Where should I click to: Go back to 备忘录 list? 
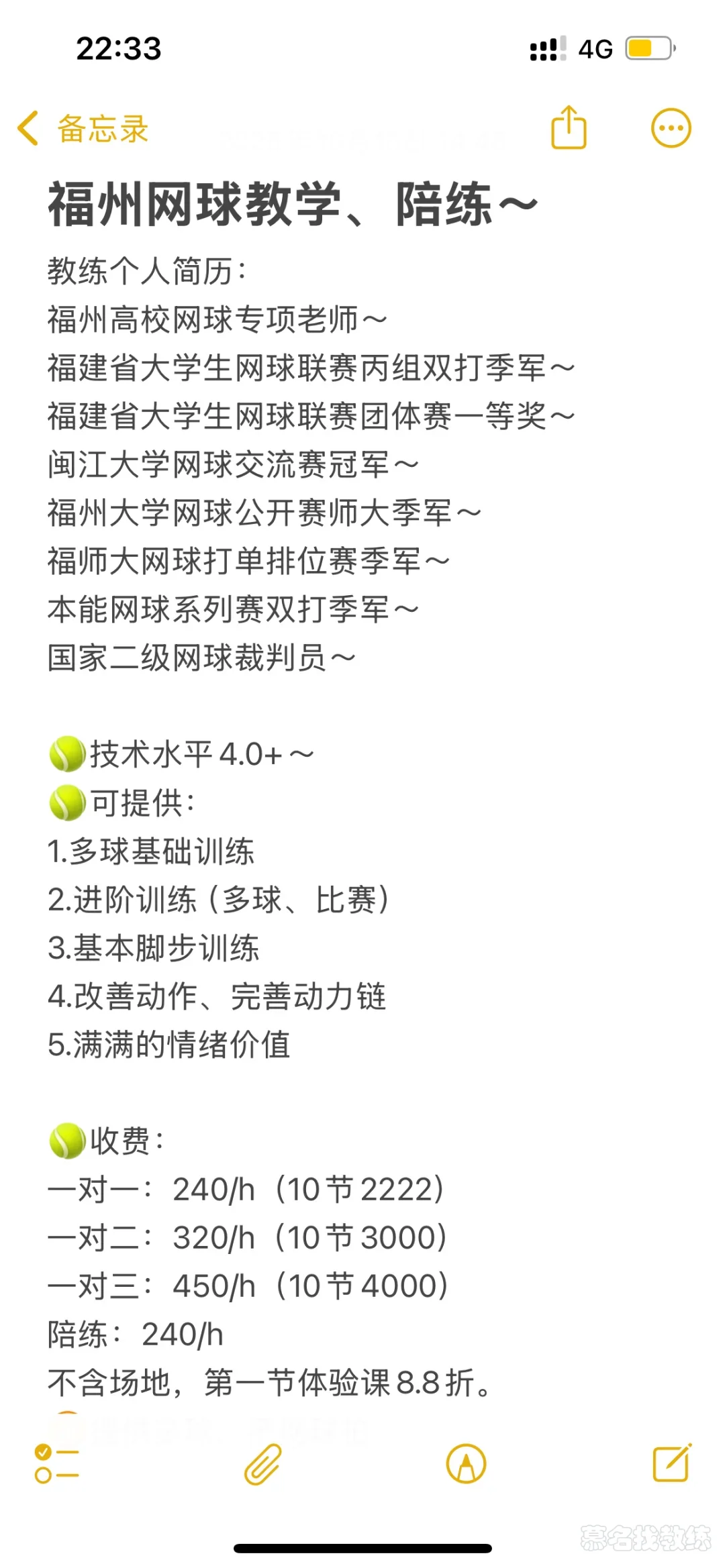pos(82,129)
